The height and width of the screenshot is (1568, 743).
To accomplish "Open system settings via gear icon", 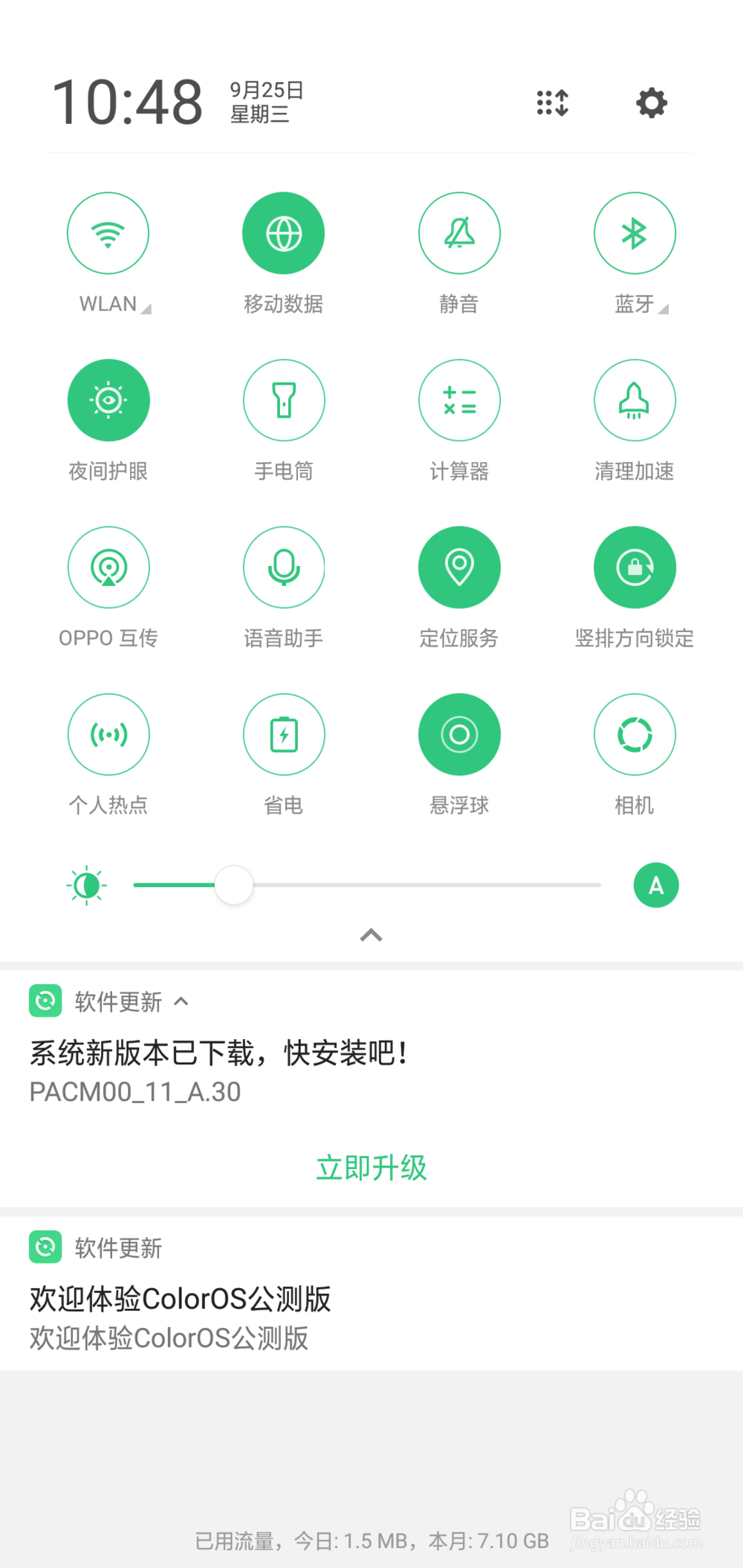I will [651, 103].
